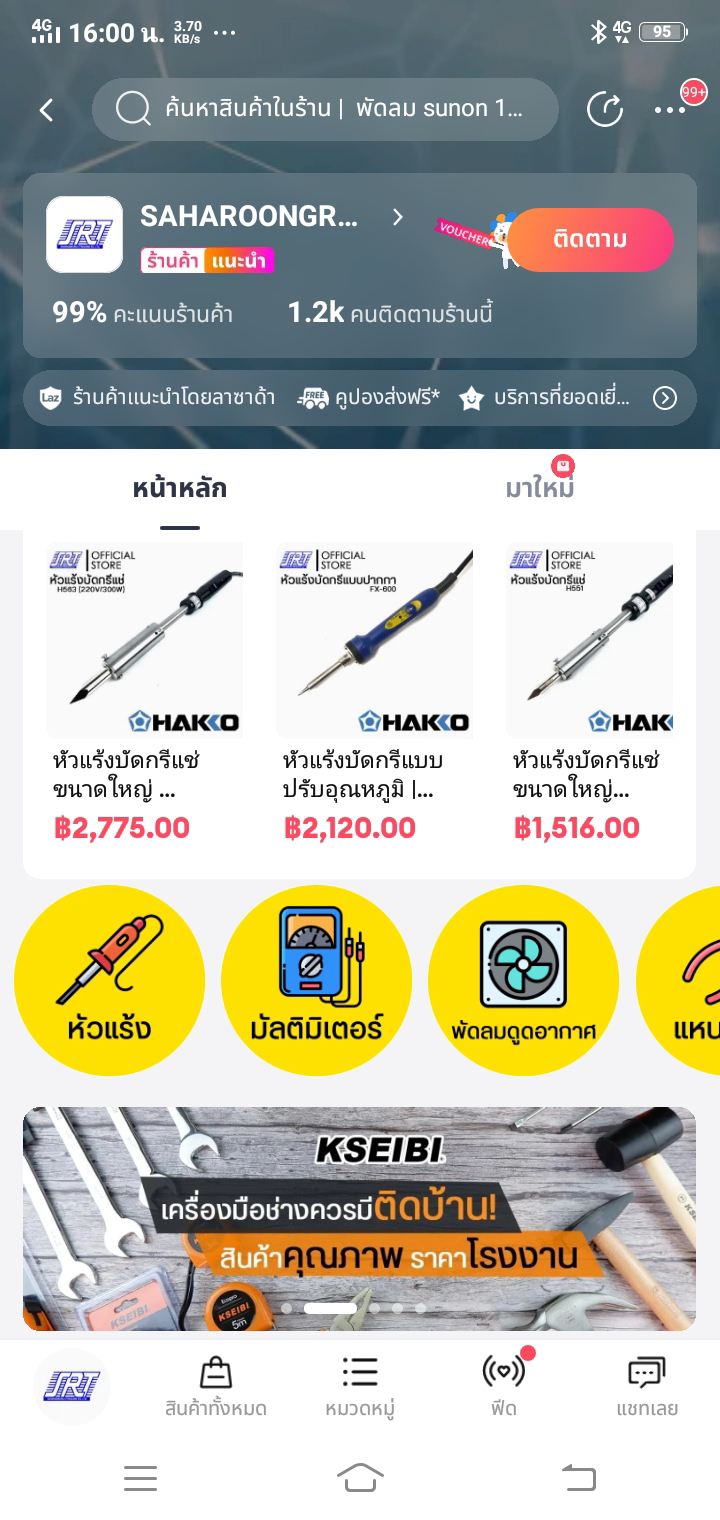Screen dimensions: 720x1520
Task: Switch to the มาใหม่ tab
Action: click(x=540, y=489)
